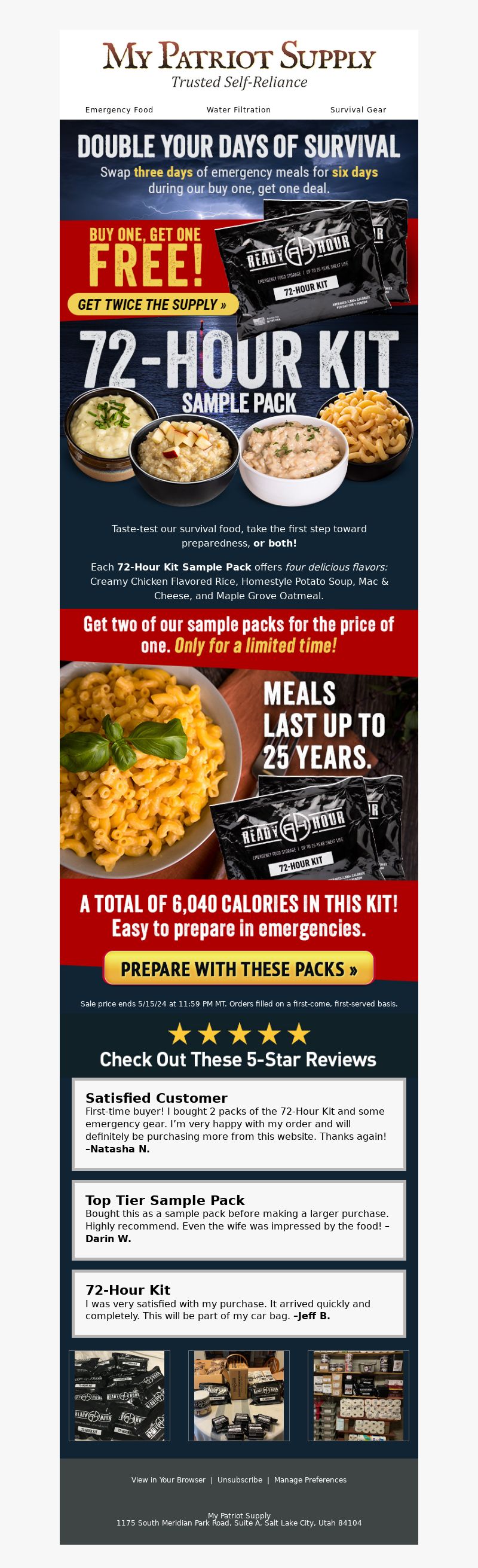
Task: Open Manage Preferences link
Action: (x=310, y=1479)
